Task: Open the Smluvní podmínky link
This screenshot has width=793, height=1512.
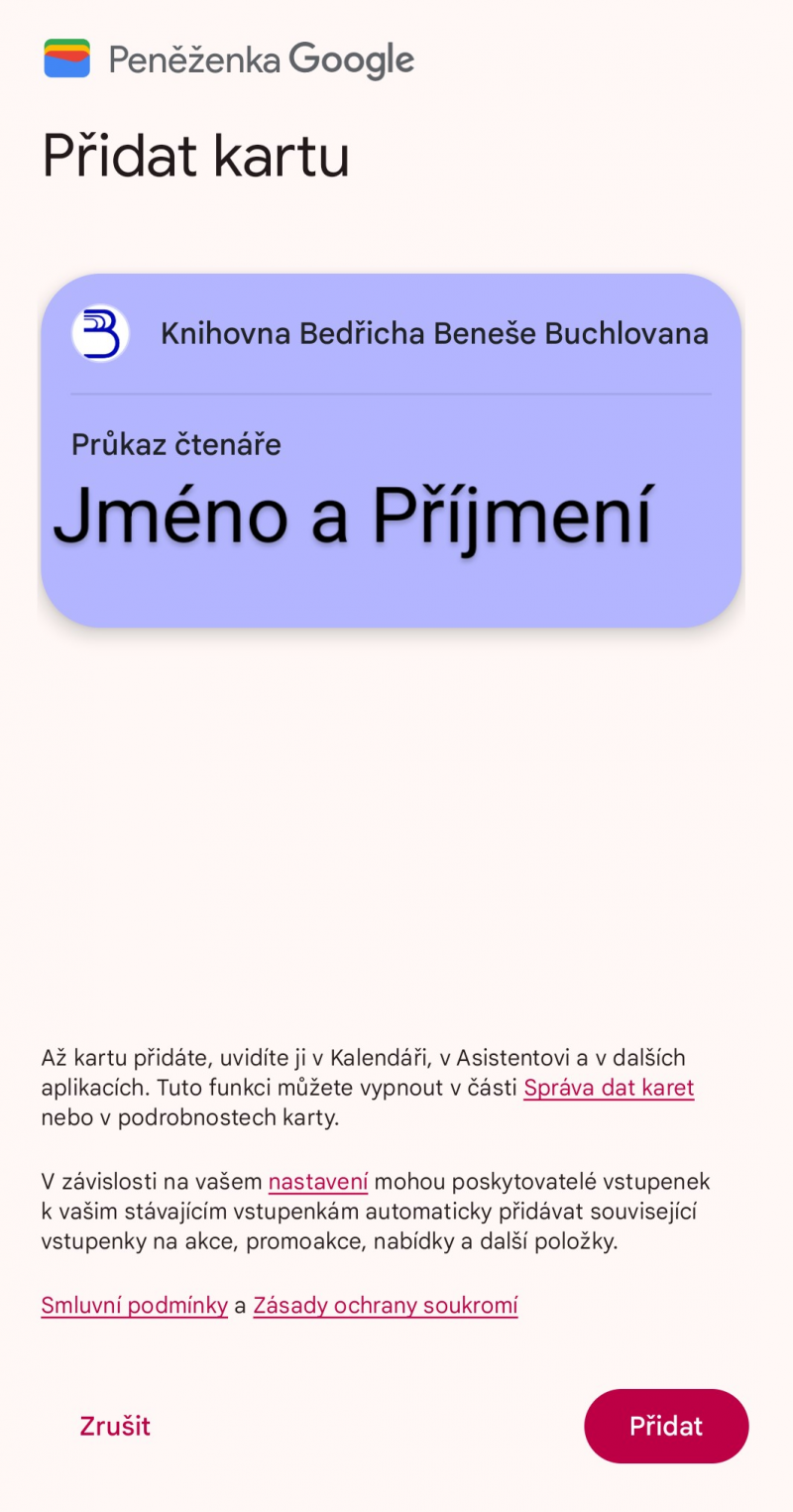Action: 134,1305
